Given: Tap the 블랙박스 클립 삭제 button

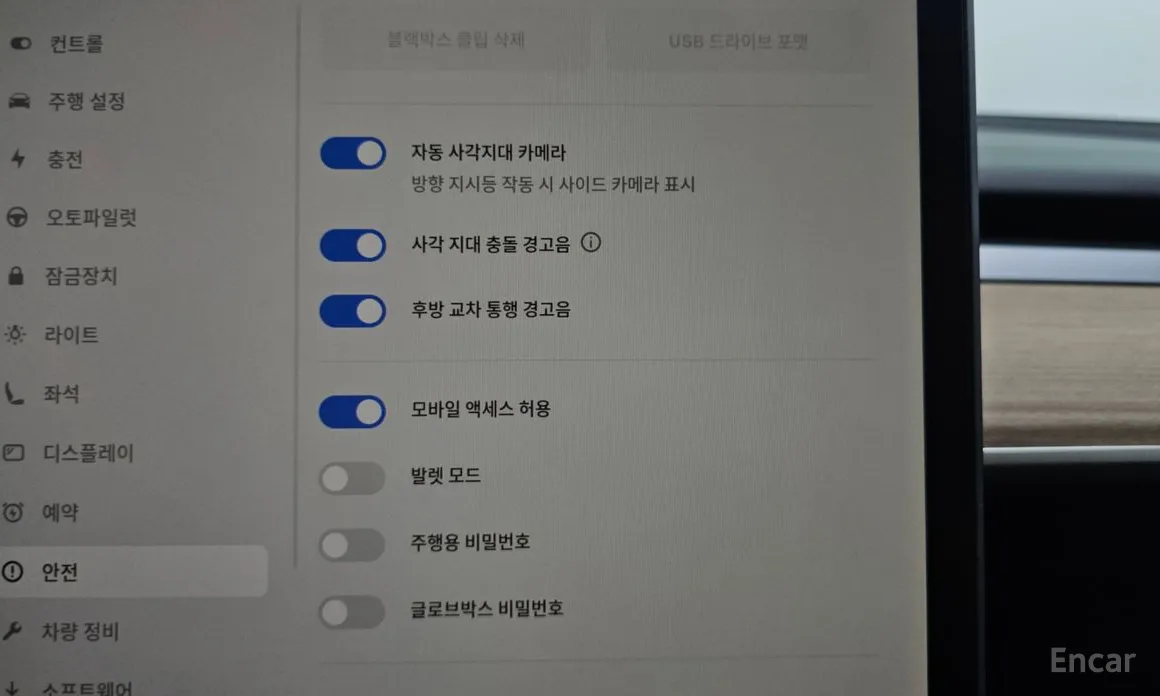Looking at the screenshot, I should pos(456,41).
